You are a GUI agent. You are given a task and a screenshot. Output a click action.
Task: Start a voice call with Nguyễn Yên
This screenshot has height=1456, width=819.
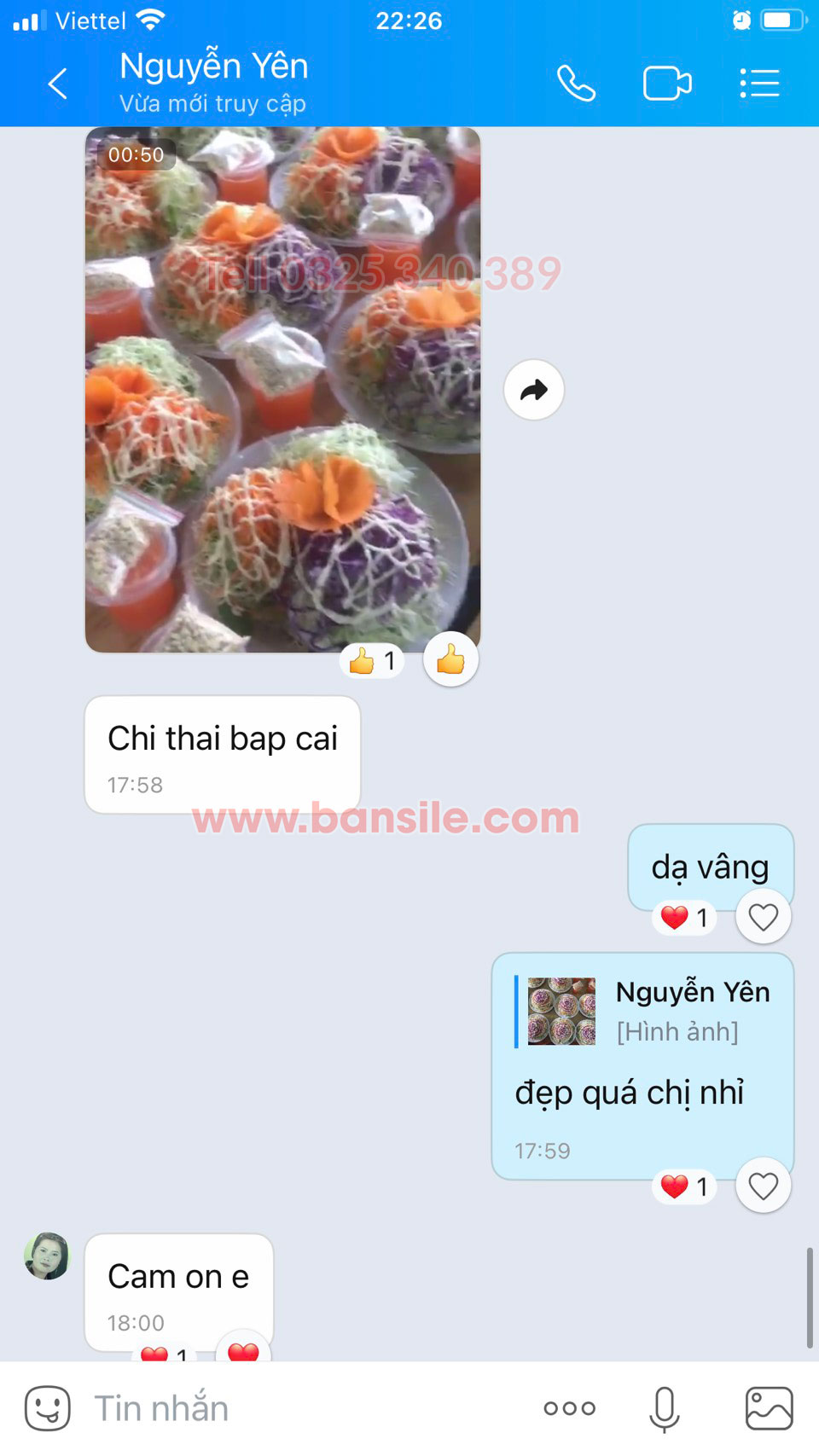click(576, 84)
